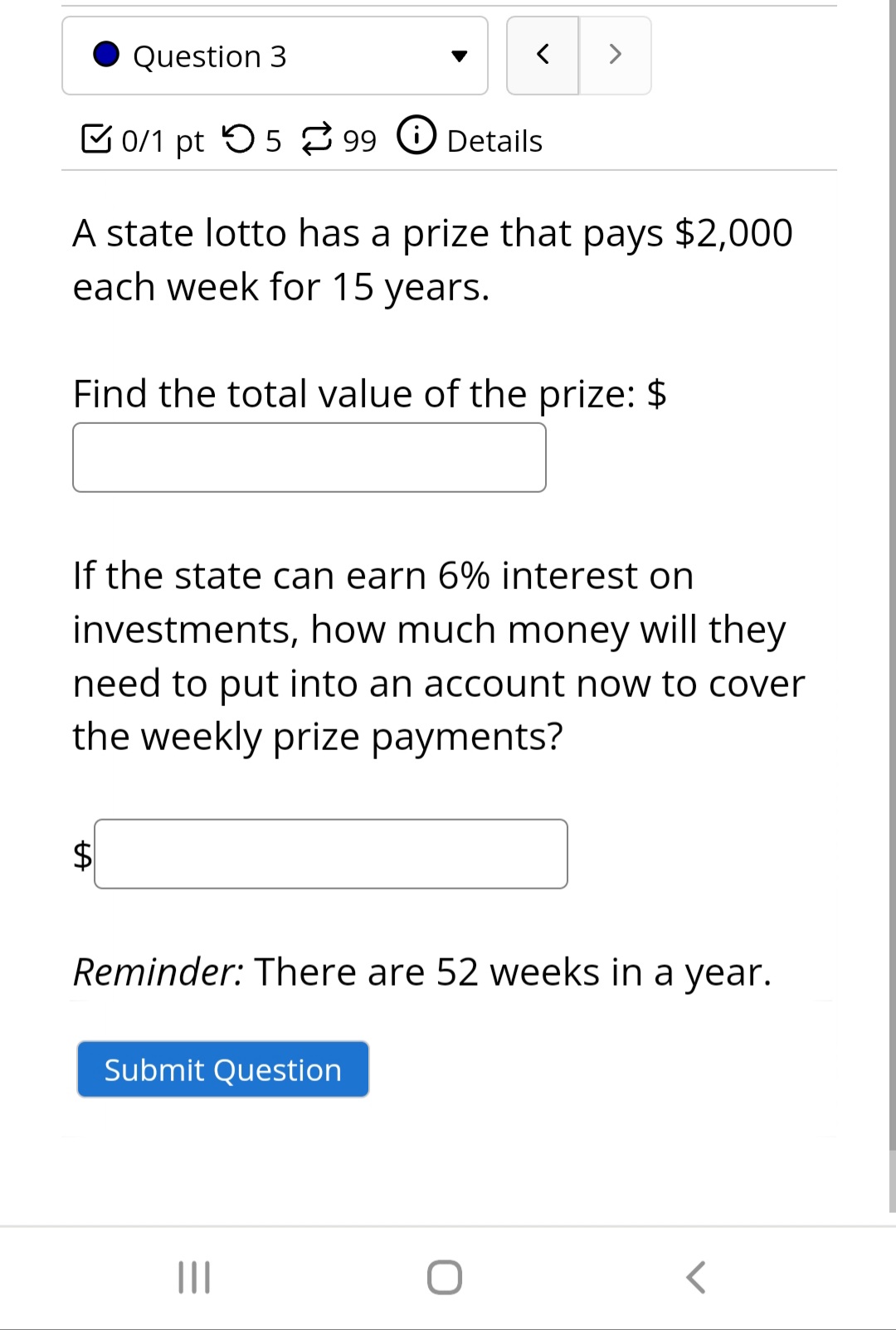
Task: Open Details link beside the info icon
Action: click(x=494, y=140)
